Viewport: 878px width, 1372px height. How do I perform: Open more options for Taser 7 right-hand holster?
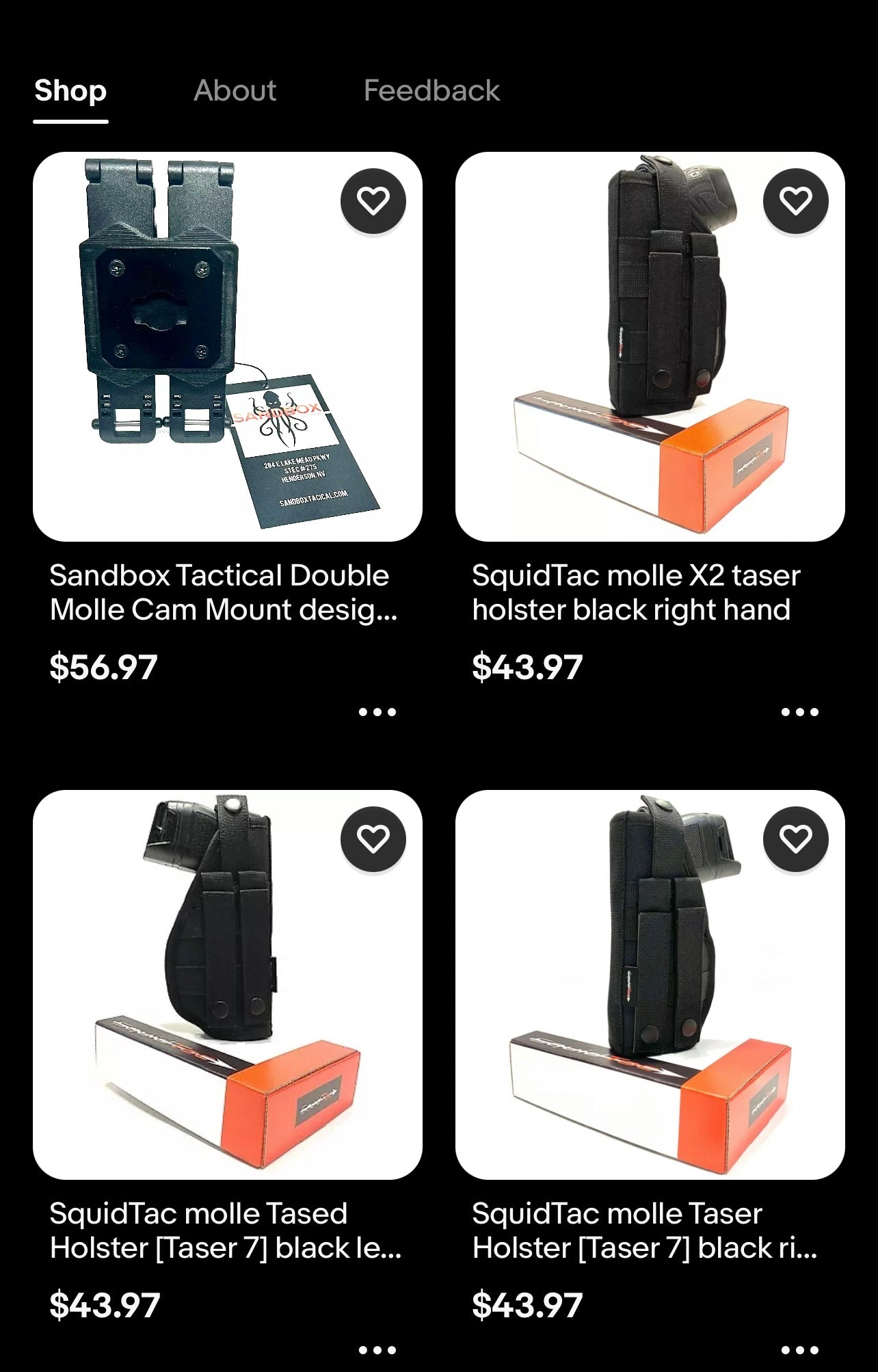(800, 1350)
